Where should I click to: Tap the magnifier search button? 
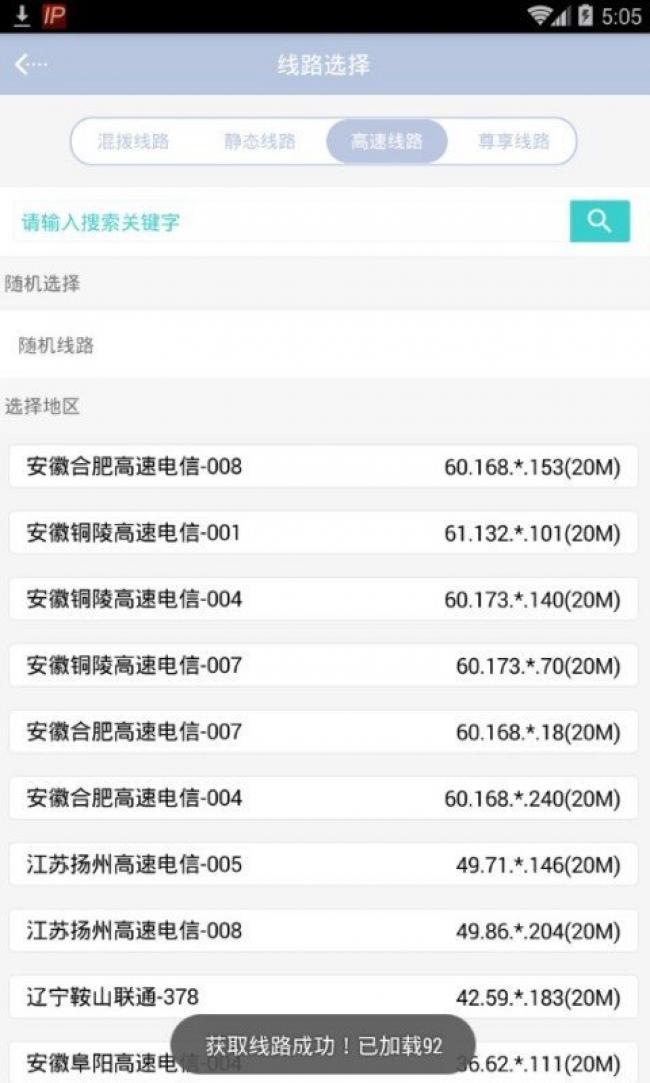click(599, 221)
